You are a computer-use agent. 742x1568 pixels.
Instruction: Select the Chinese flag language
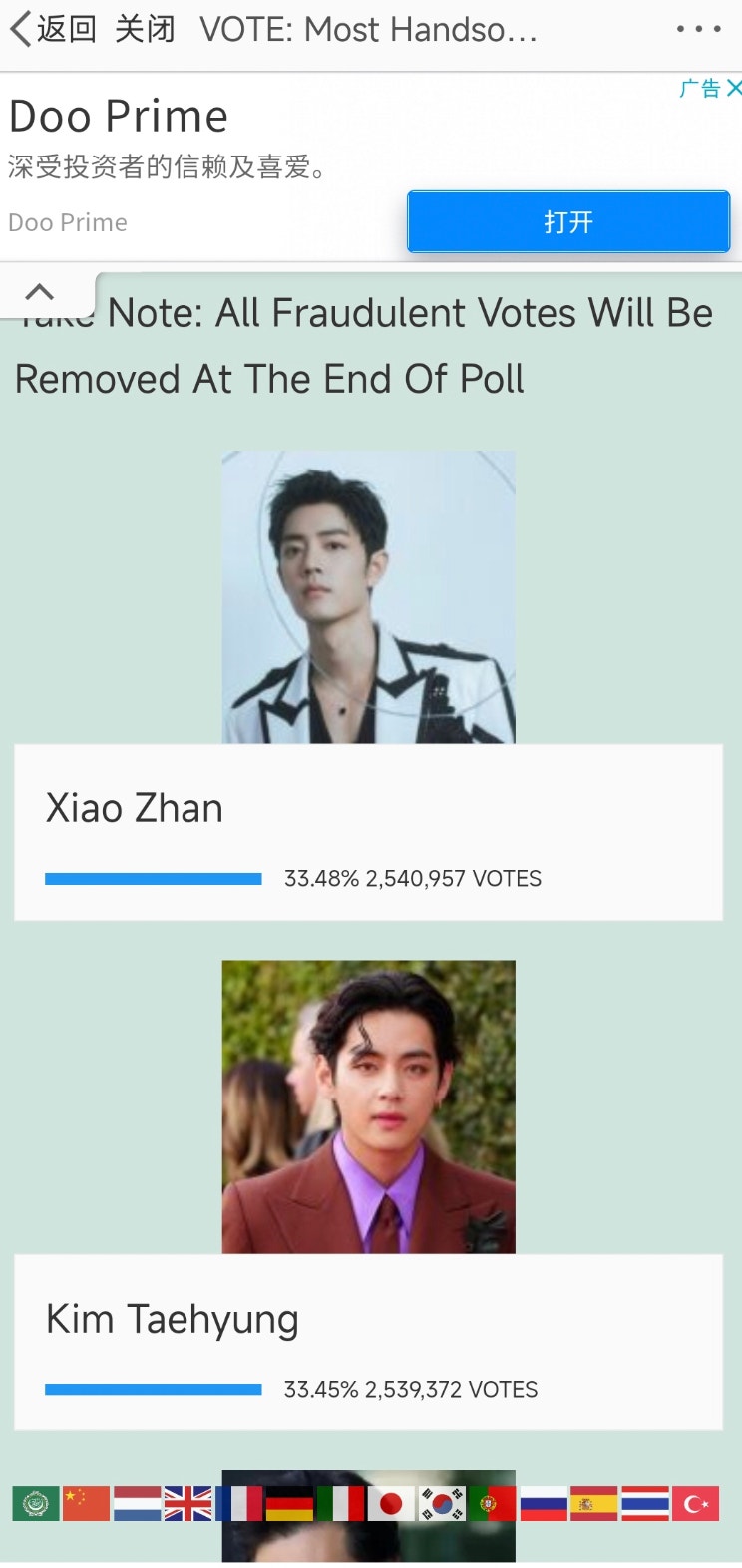tap(86, 1503)
